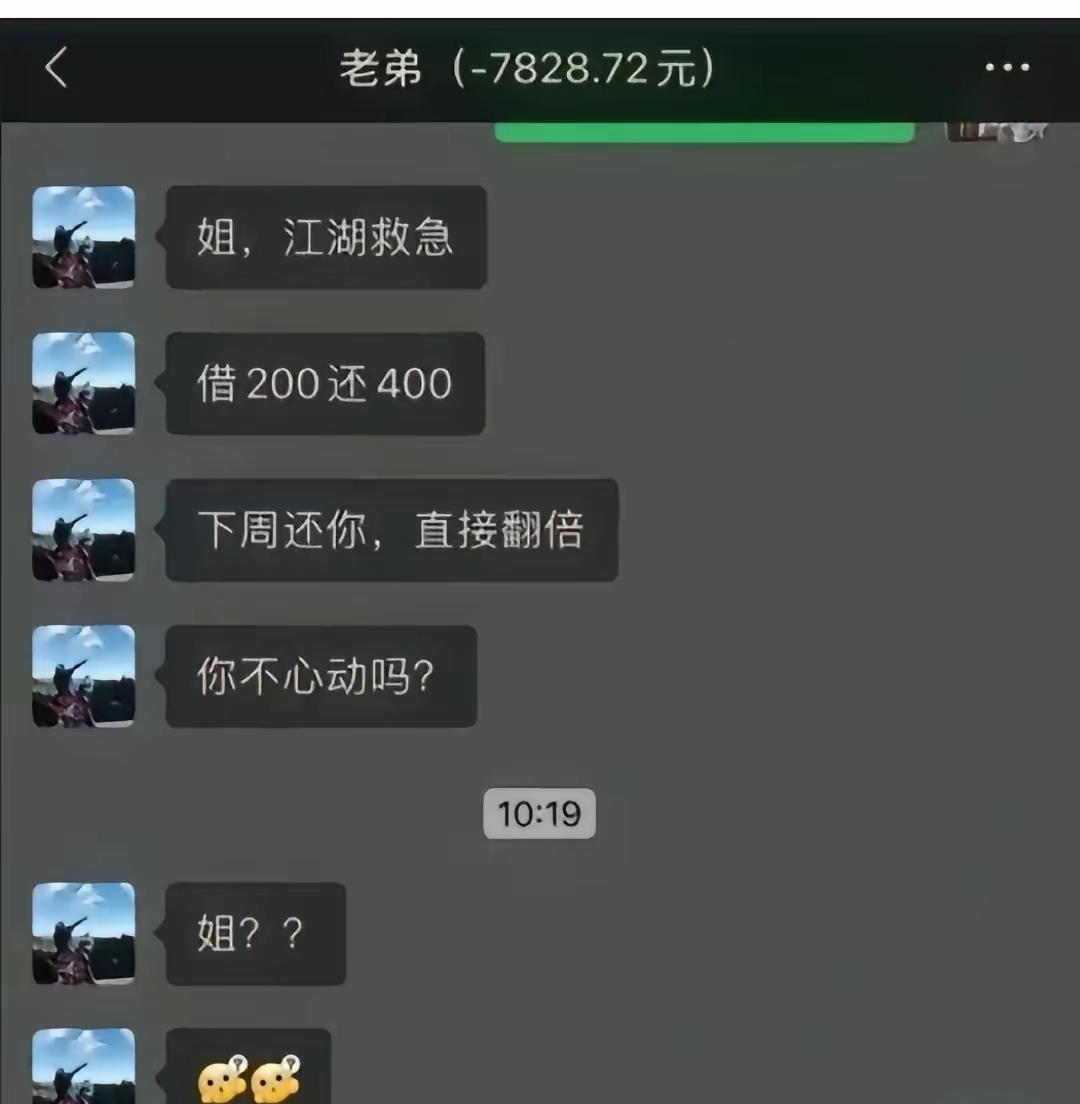Open the sender's avatar on the top message
1080x1104 pixels.
[x=83, y=236]
